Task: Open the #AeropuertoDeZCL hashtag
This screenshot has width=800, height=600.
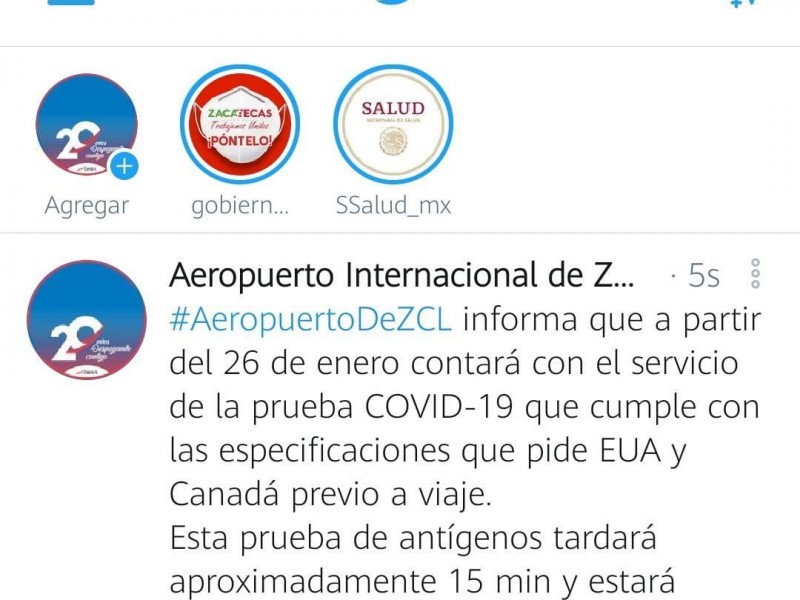Action: tap(311, 320)
